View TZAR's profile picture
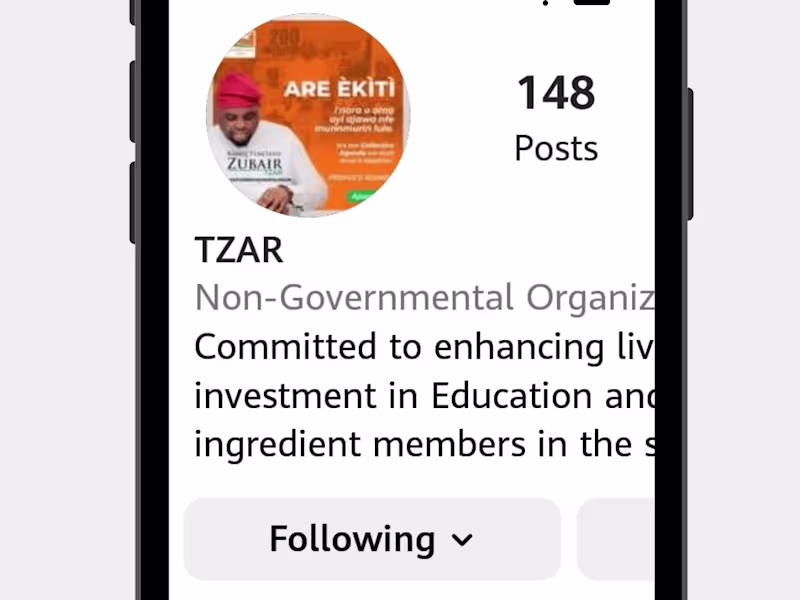Image resolution: width=800 pixels, height=600 pixels. 308,115
